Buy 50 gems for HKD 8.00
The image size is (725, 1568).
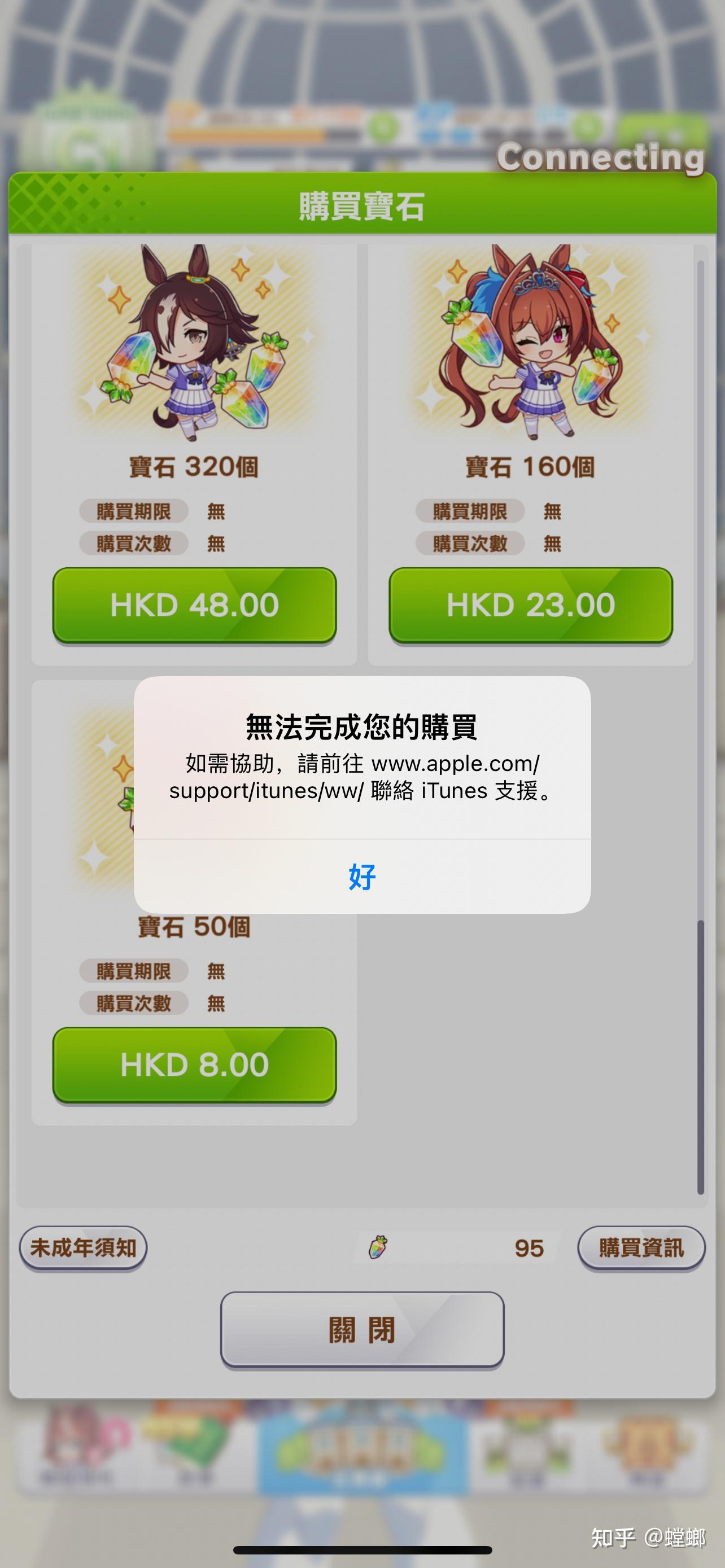[x=194, y=1065]
